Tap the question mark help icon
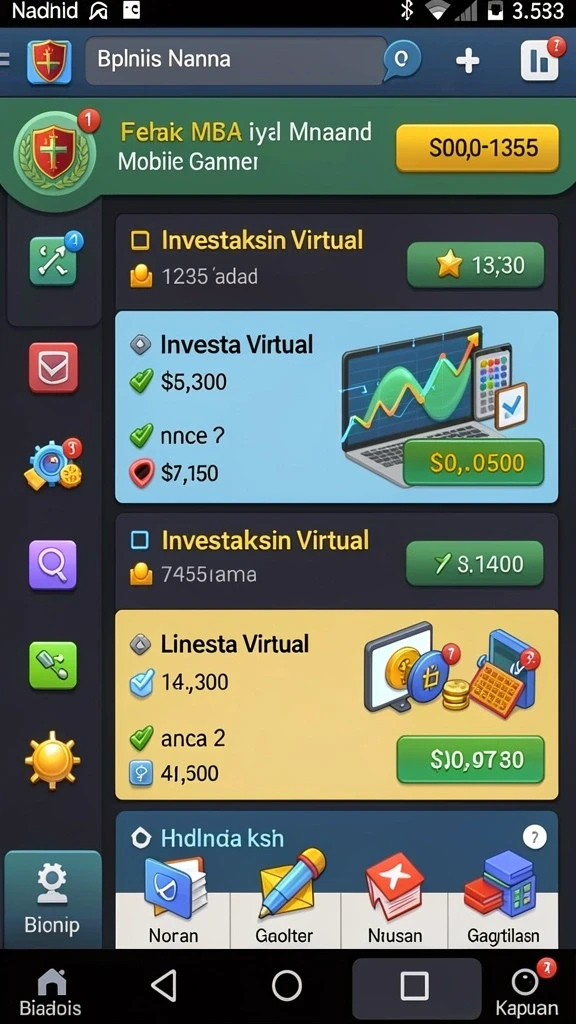This screenshot has width=576, height=1024. tap(535, 836)
